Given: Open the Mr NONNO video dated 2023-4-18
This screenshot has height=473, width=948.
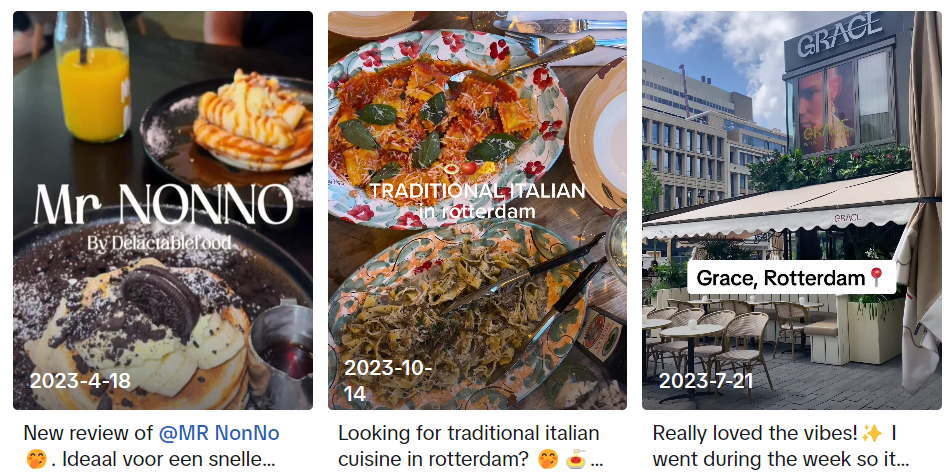Looking at the screenshot, I should (x=162, y=210).
